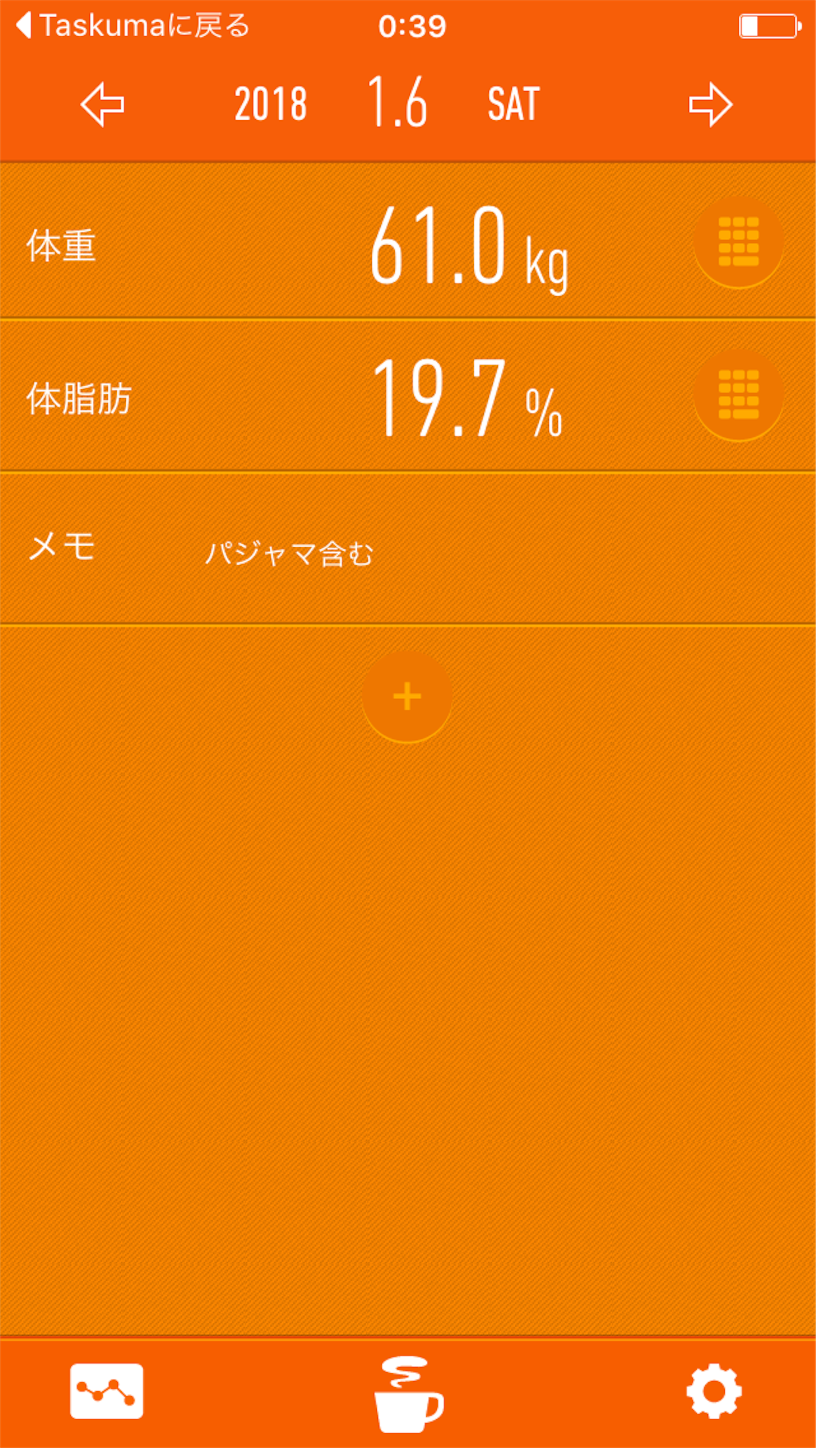The height and width of the screenshot is (1448, 816).
Task: Tap the 19.7 % body fat value
Action: coord(468,397)
